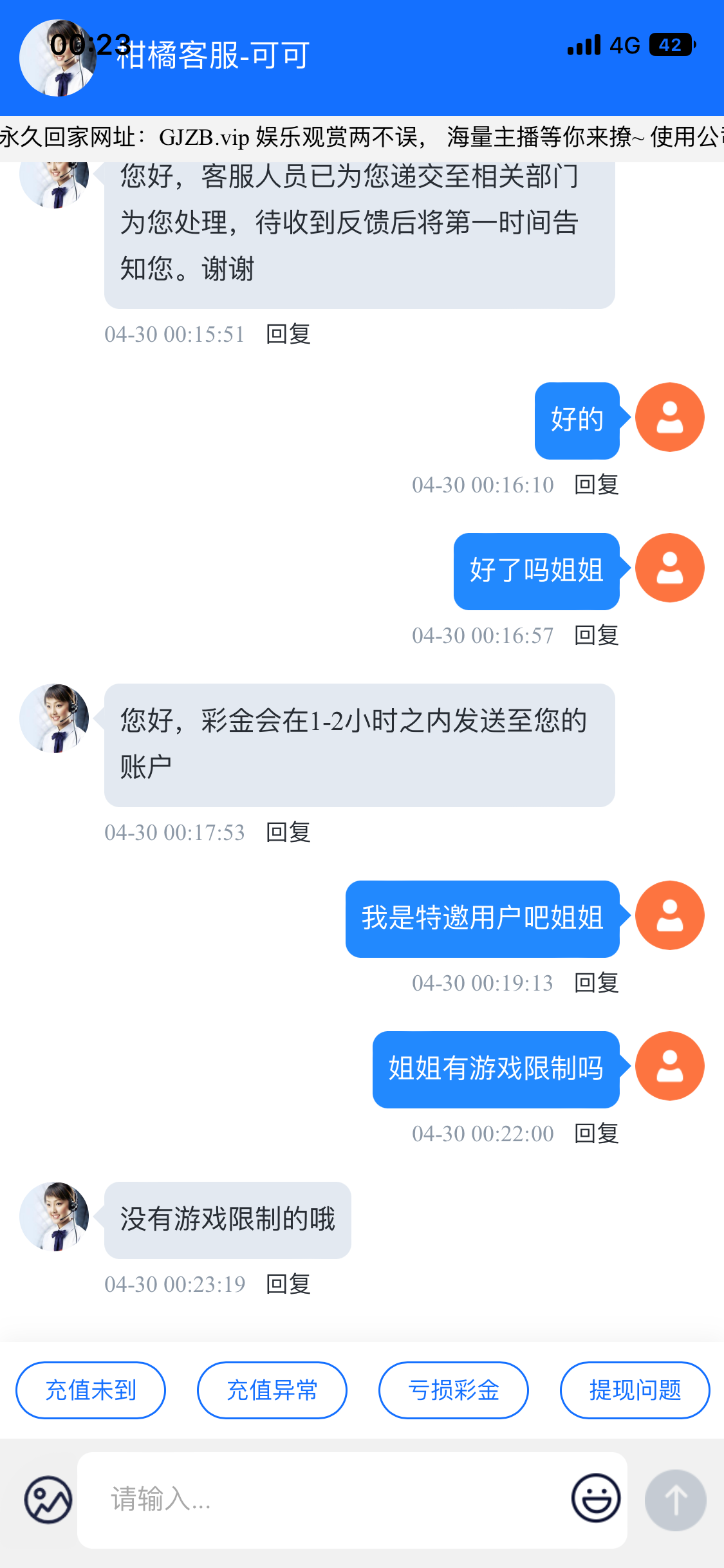Open the emoji picker

click(x=596, y=1498)
